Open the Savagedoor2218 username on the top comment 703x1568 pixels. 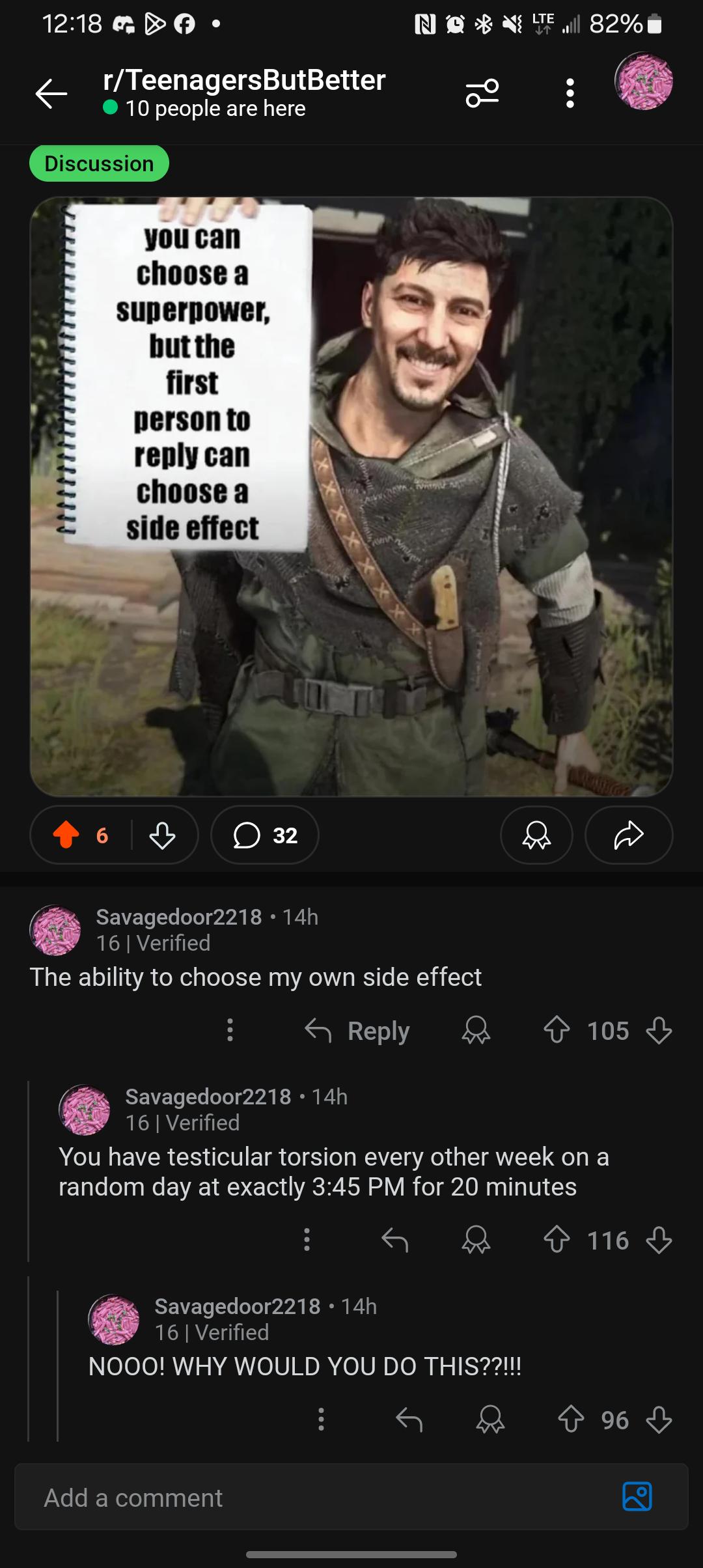click(179, 917)
